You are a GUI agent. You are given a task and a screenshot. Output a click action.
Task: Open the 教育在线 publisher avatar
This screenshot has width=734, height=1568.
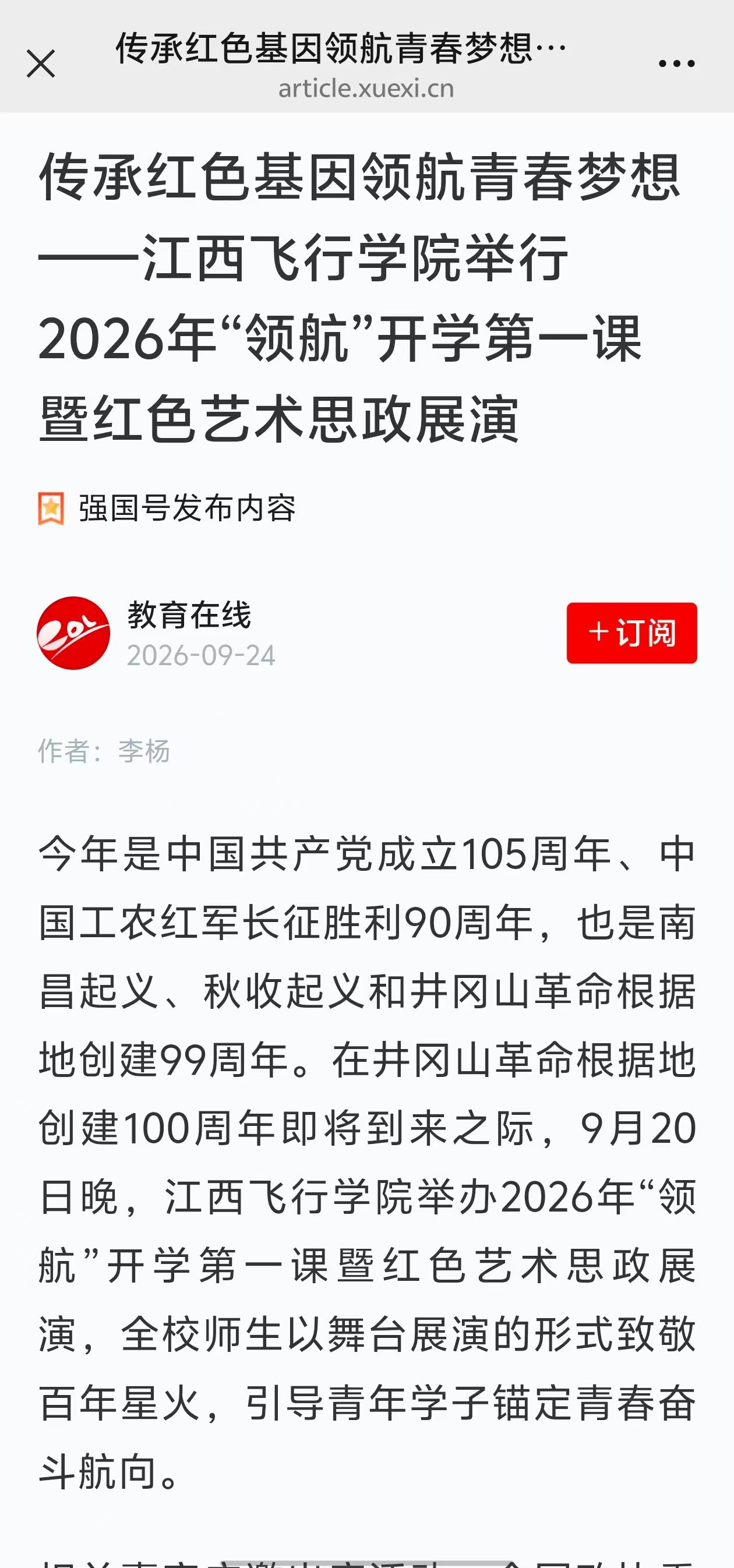click(x=73, y=633)
